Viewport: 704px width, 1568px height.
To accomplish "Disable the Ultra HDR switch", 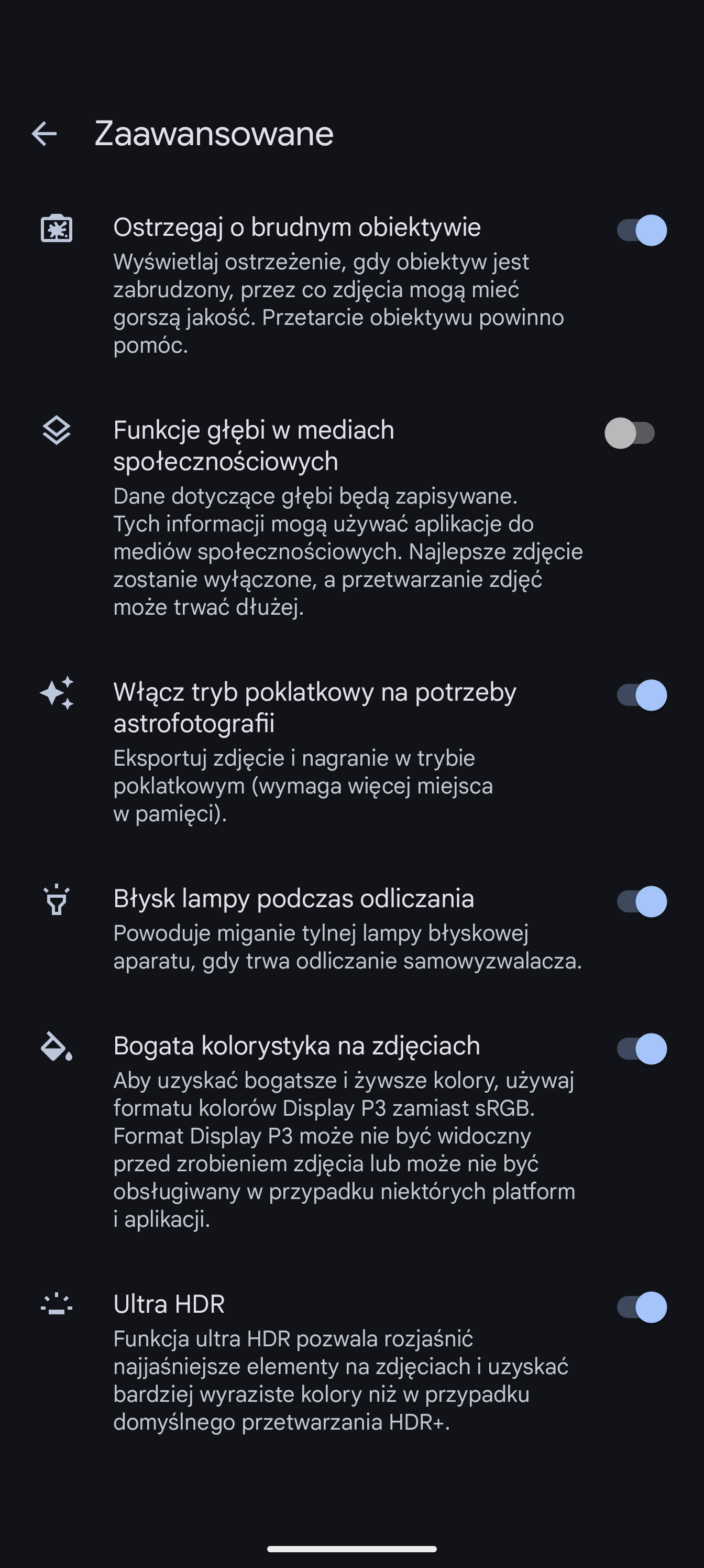I will click(x=641, y=1307).
